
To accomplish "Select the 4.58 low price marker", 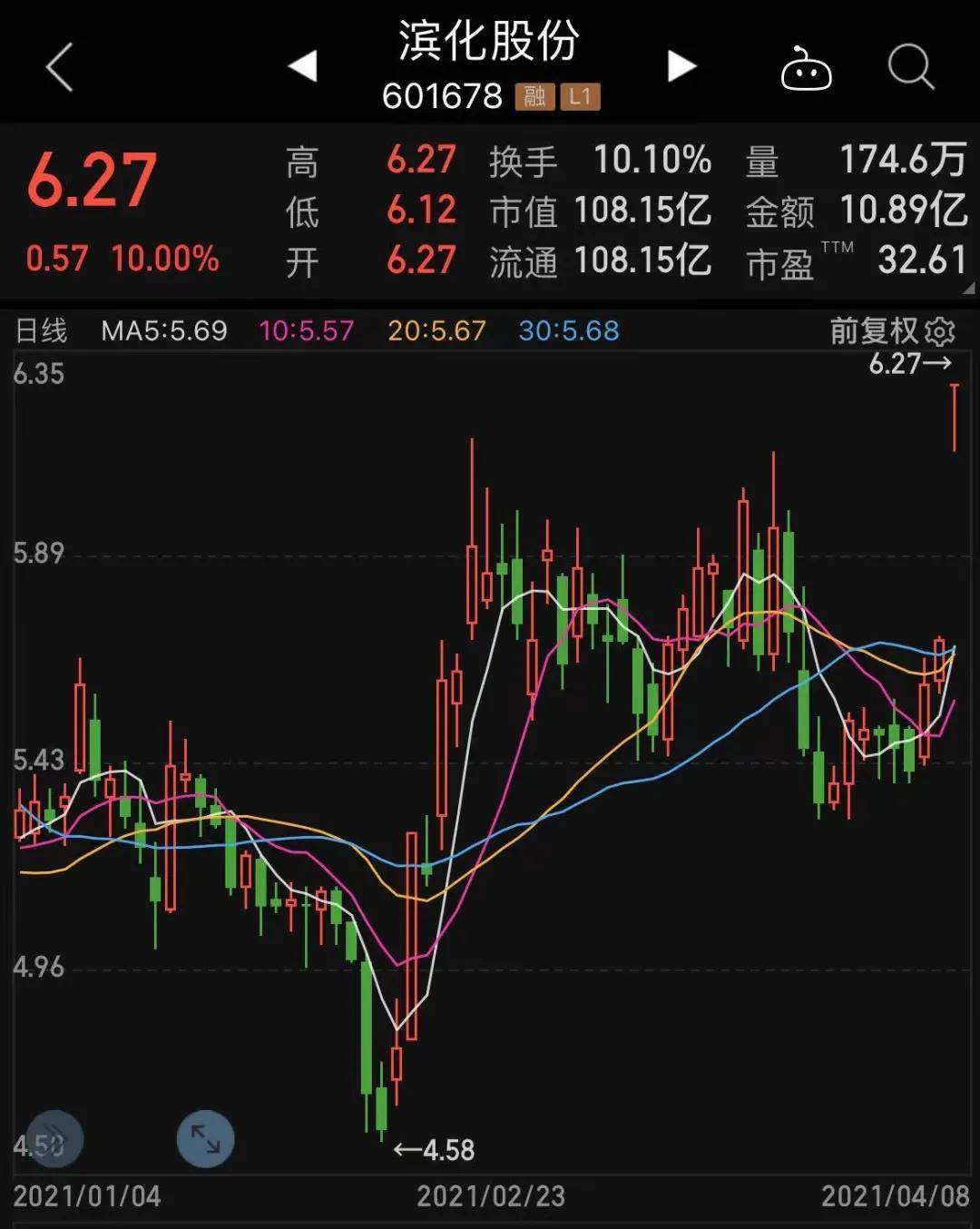I will 436,1151.
